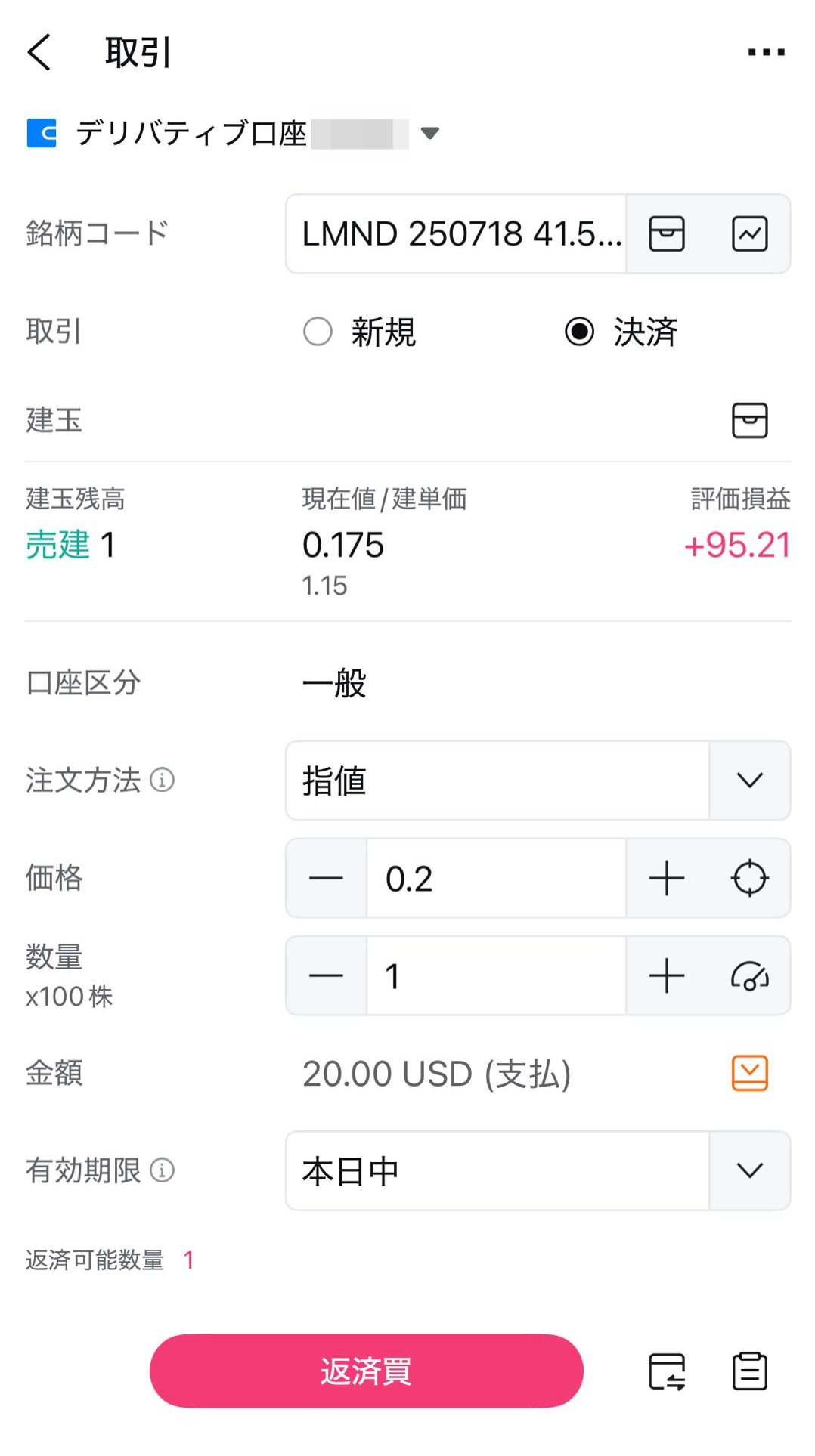Viewport: 815px width, 1456px height.
Task: Increase the 数量 with the plus button
Action: pyautogui.click(x=667, y=975)
